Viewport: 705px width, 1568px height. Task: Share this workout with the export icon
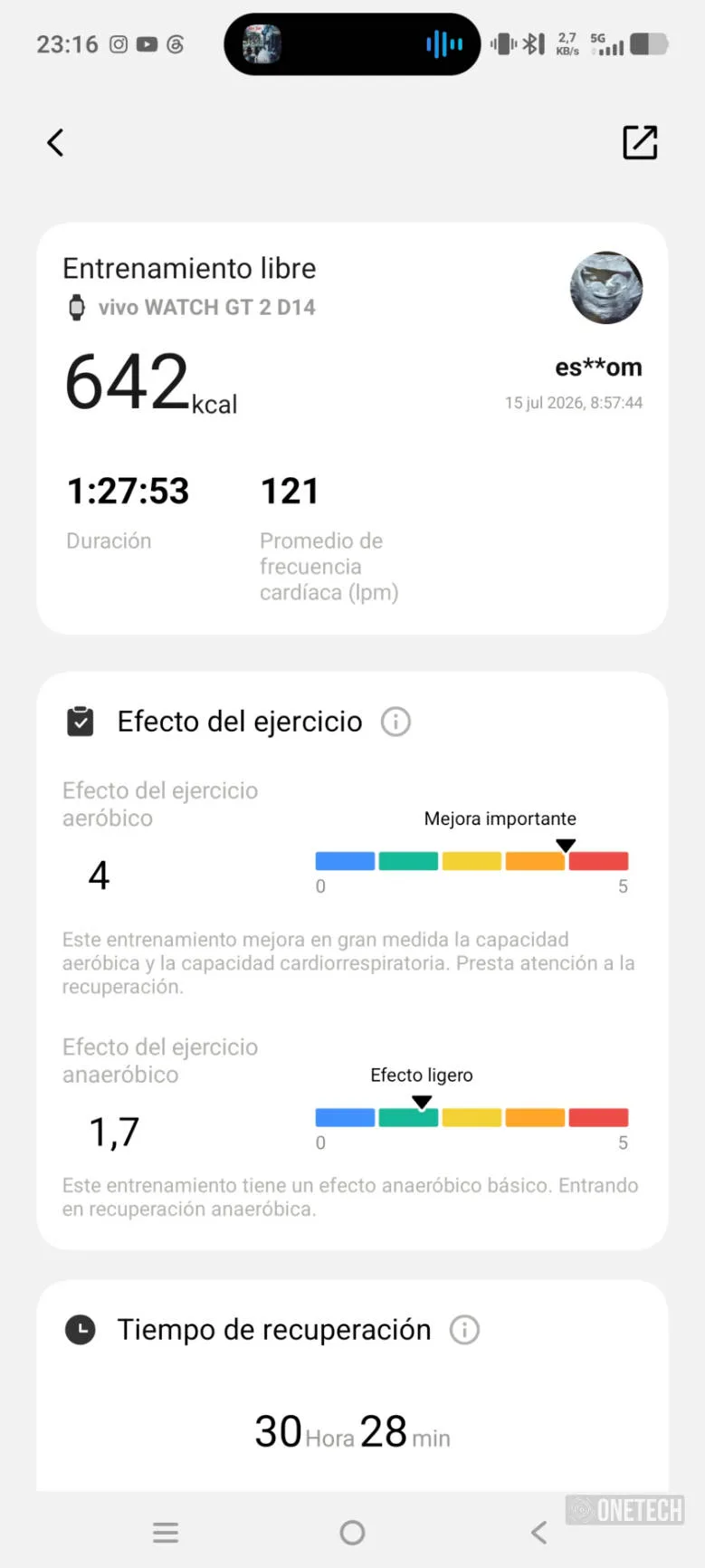point(640,142)
